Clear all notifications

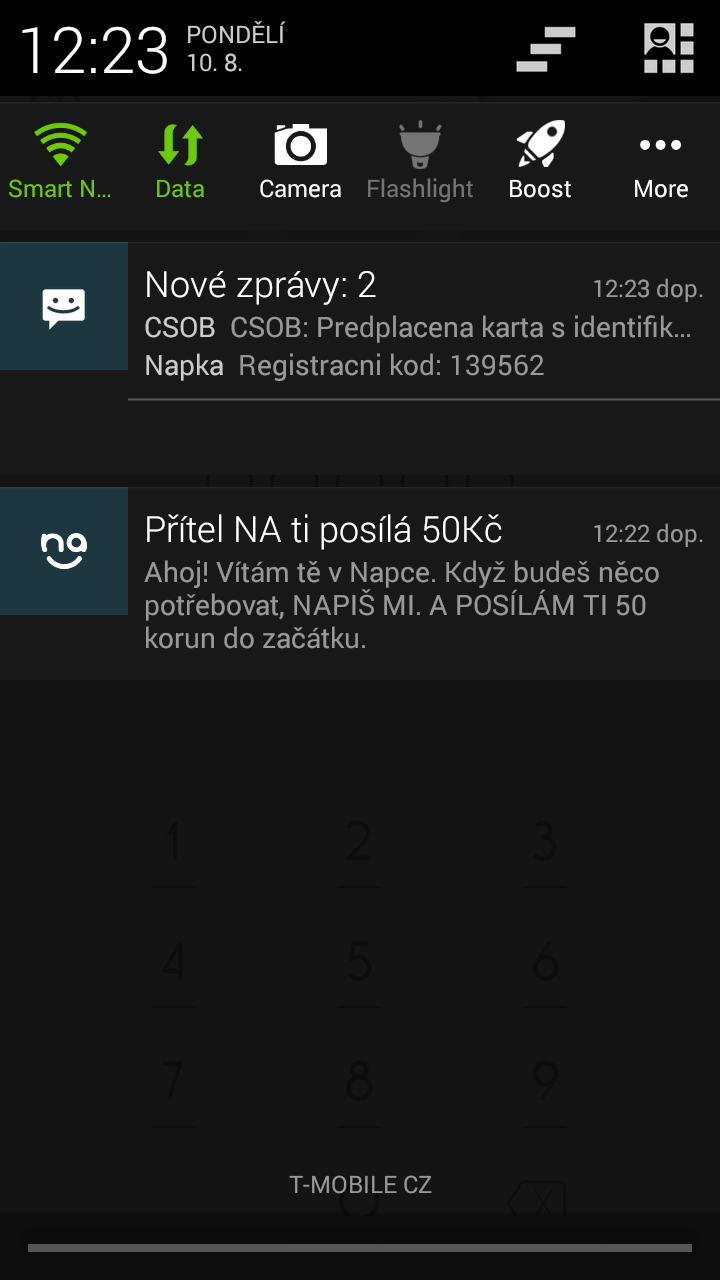[546, 50]
